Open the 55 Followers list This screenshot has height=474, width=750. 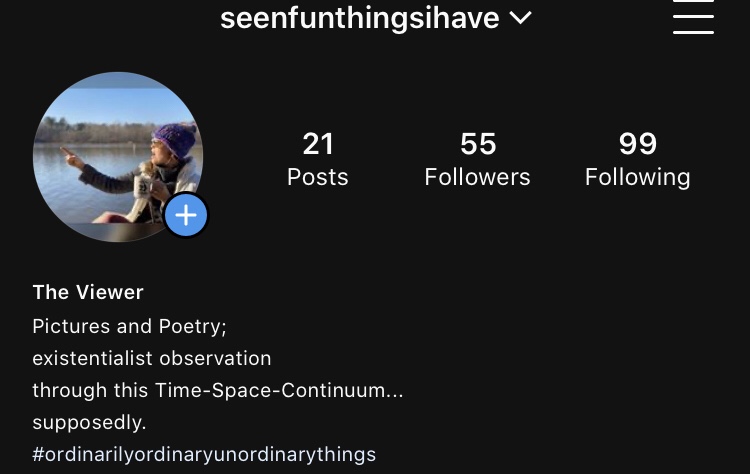pos(477,159)
